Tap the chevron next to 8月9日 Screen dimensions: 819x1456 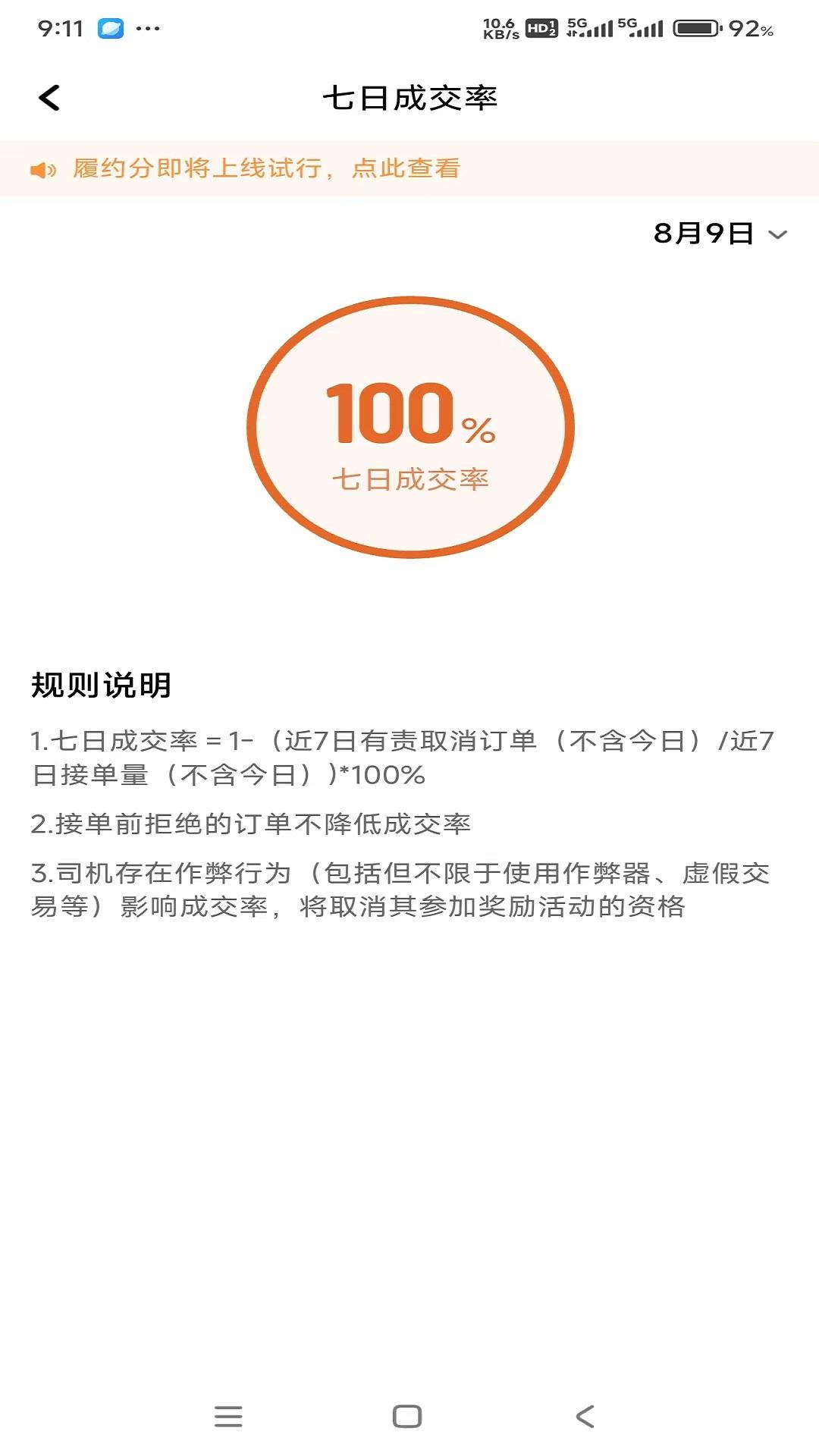pos(775,237)
